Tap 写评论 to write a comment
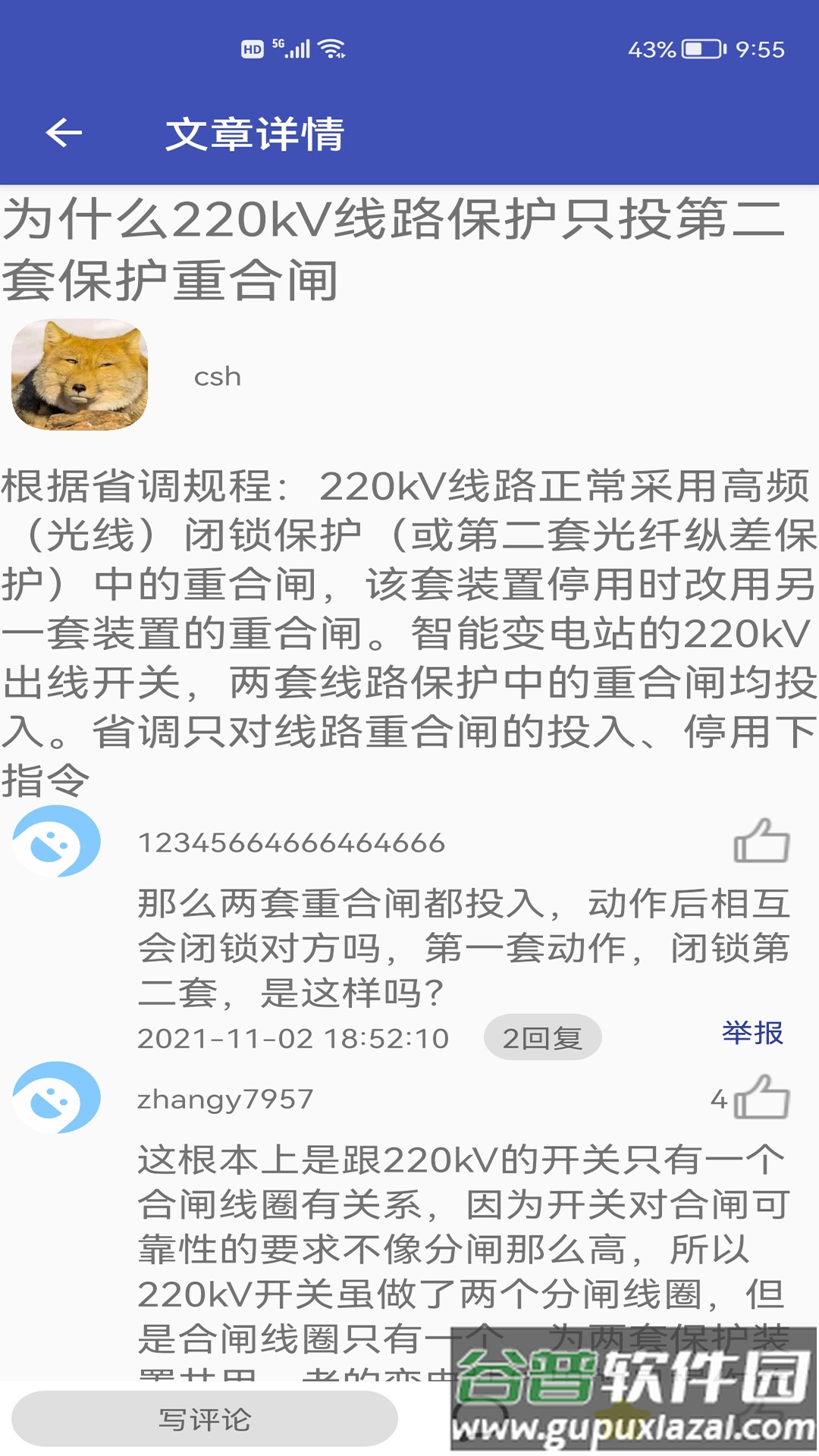The width and height of the screenshot is (819, 1456). 205,1417
